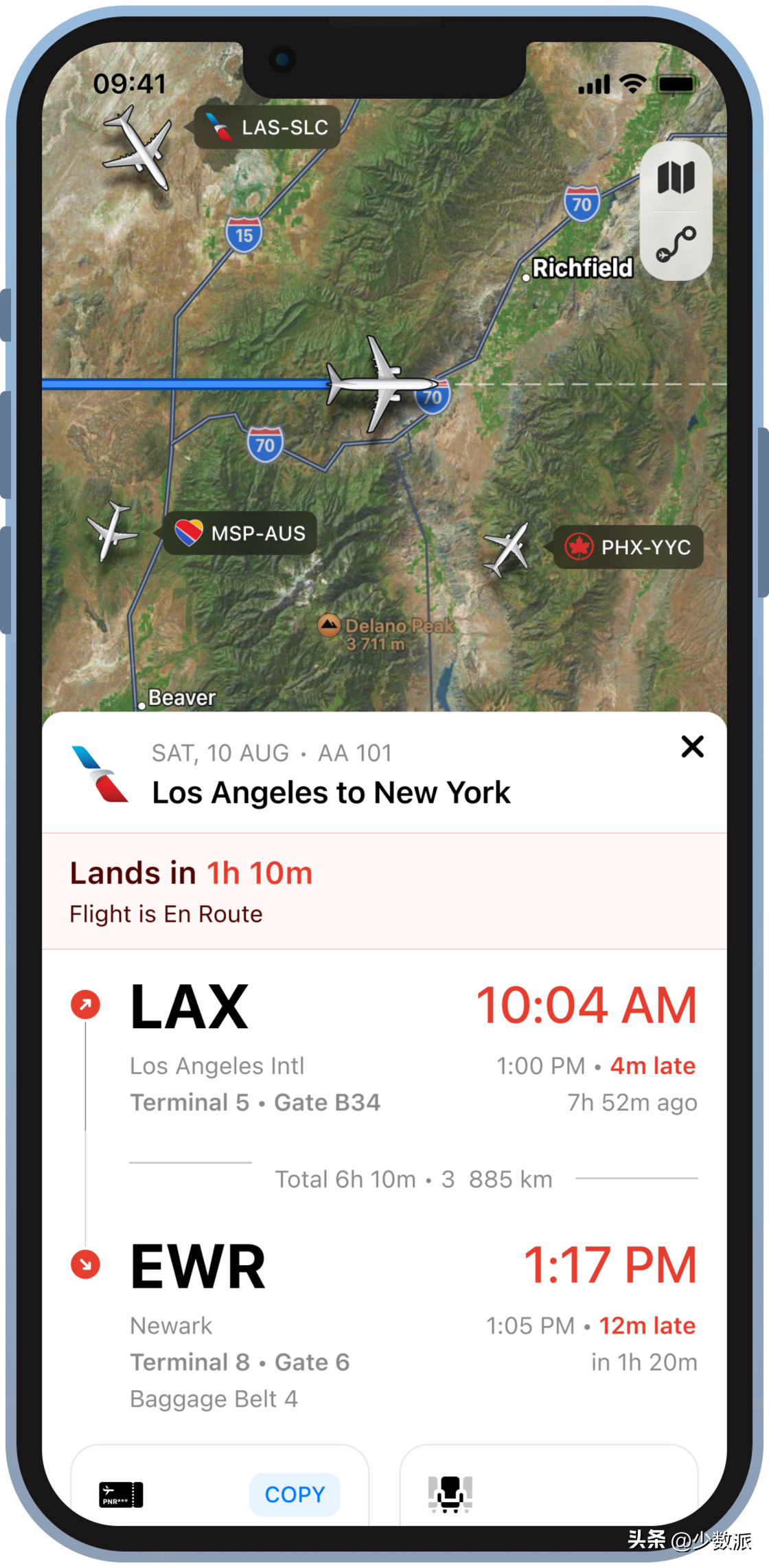Select the PHX-YYC flight label on the map
769x1568 pixels.
pos(628,547)
